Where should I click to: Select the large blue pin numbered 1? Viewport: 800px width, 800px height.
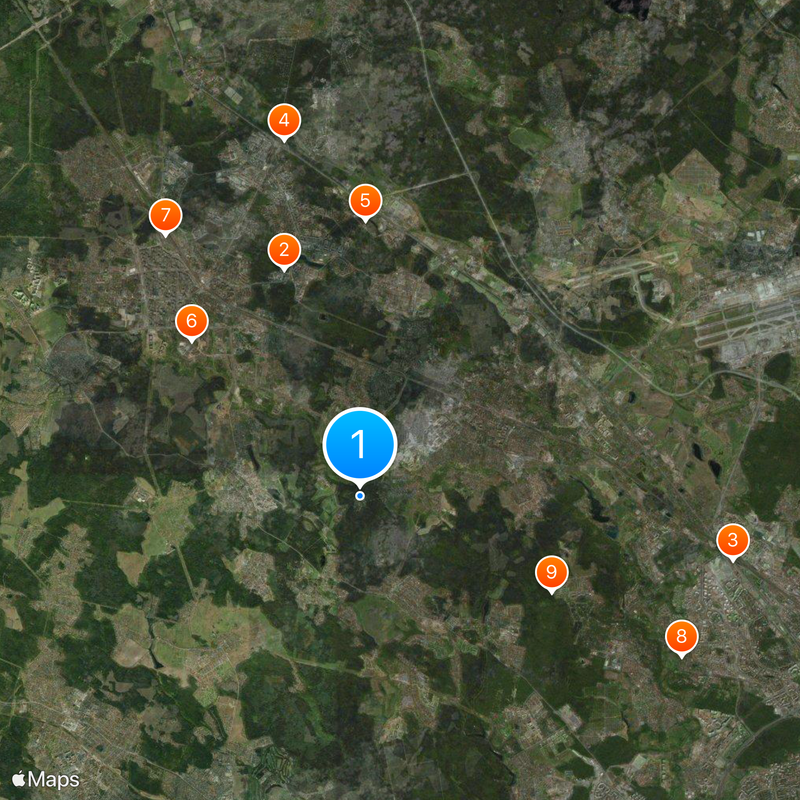point(360,445)
